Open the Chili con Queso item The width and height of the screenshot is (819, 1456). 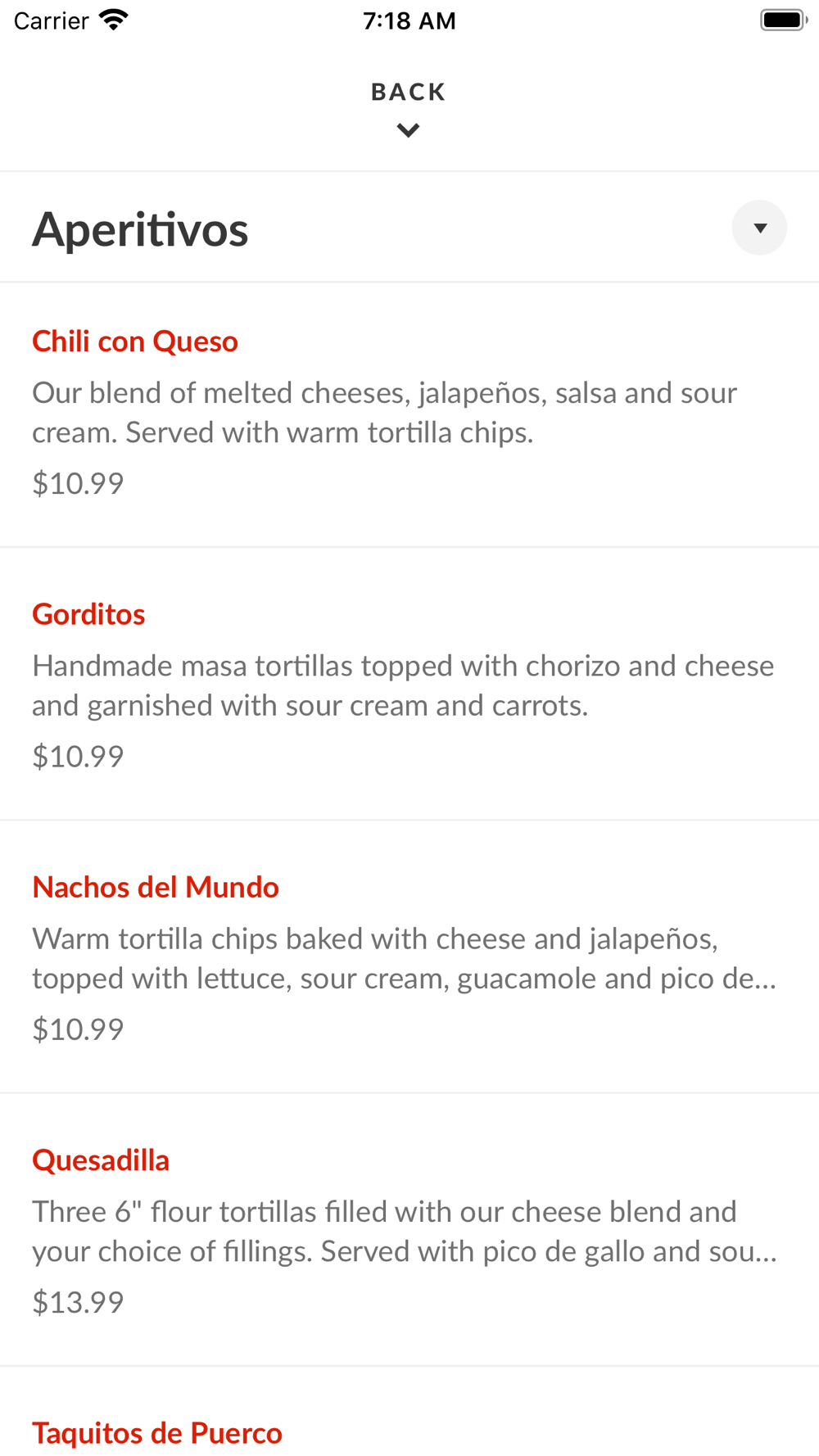tap(135, 341)
